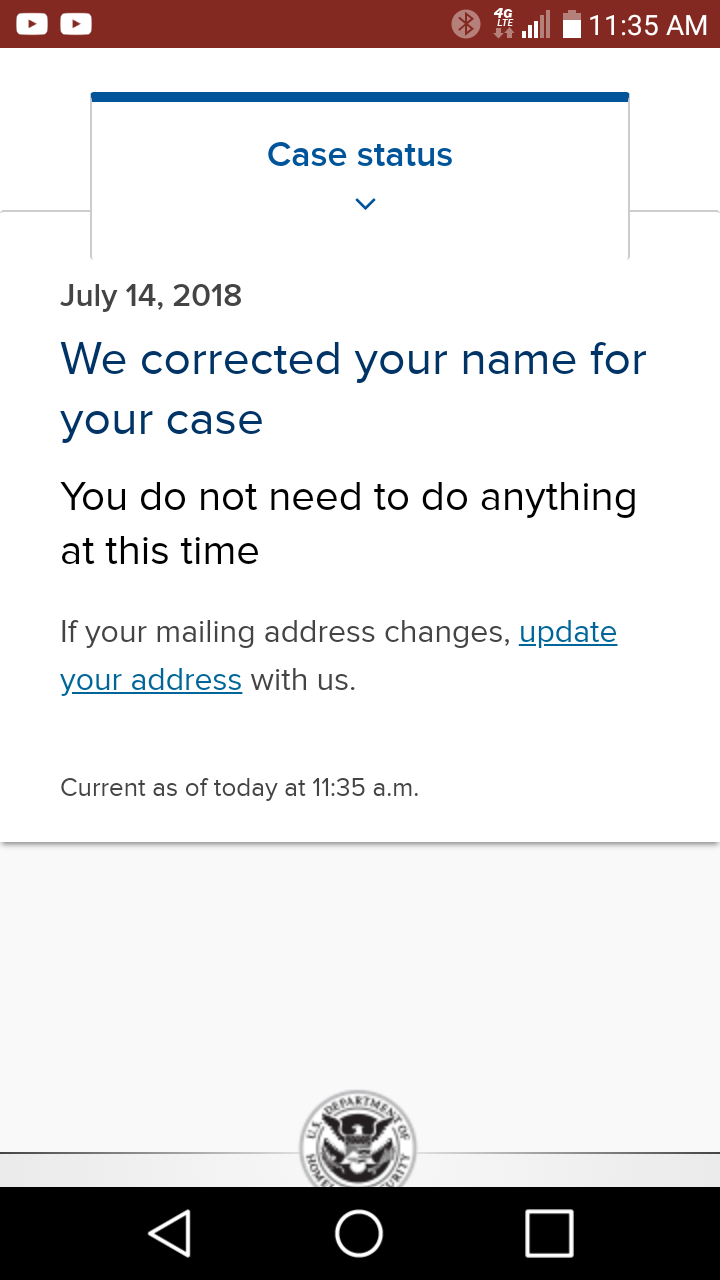This screenshot has width=720, height=1280.
Task: Go to the home screen
Action: [359, 1233]
